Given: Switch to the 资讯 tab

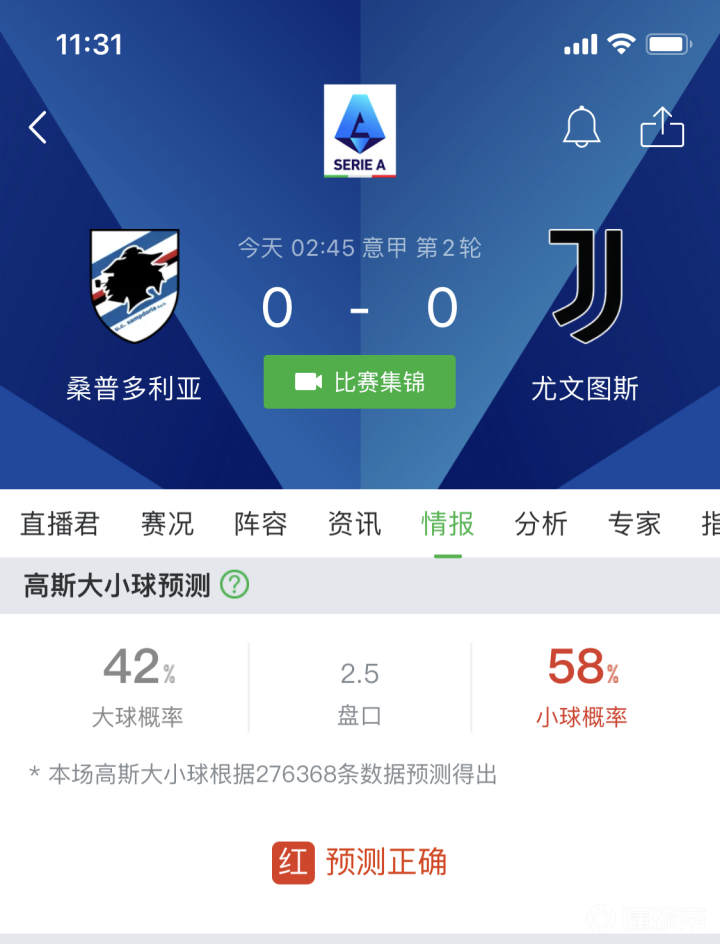Looking at the screenshot, I should point(354,524).
